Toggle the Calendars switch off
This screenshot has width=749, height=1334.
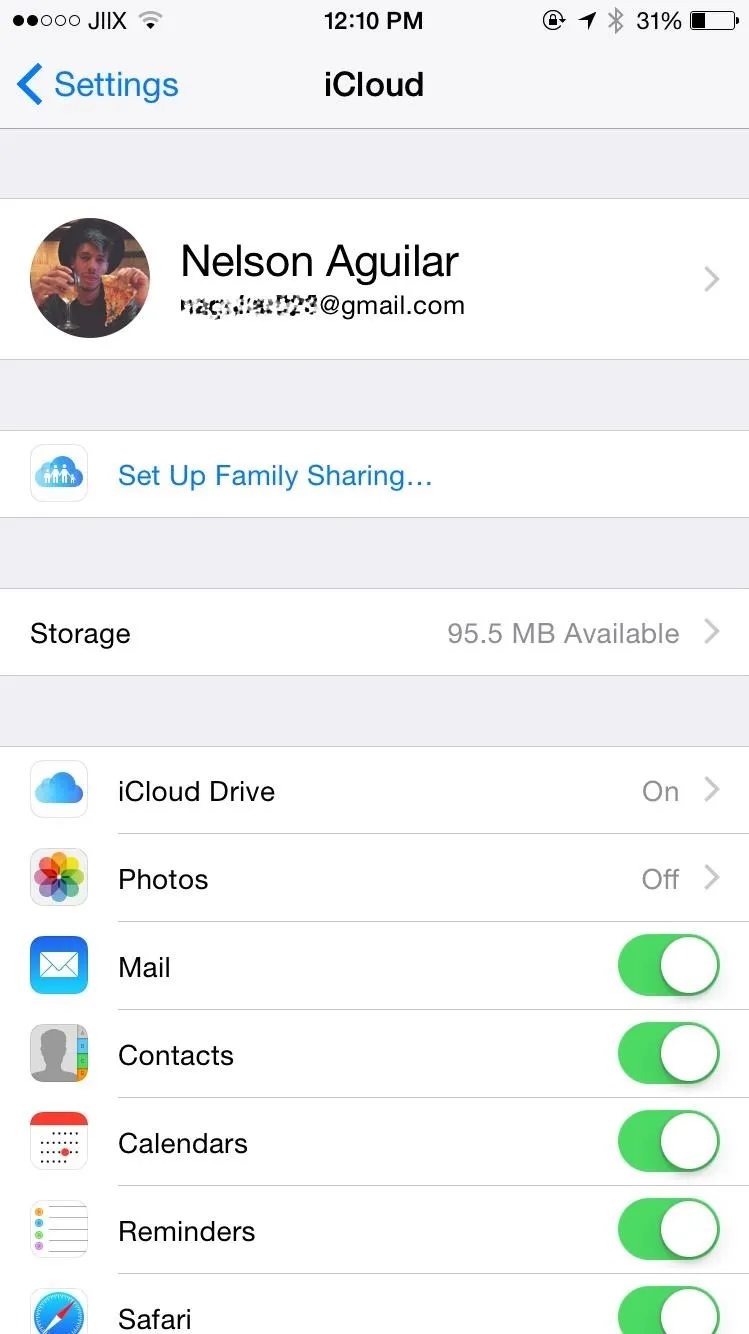tap(669, 1143)
